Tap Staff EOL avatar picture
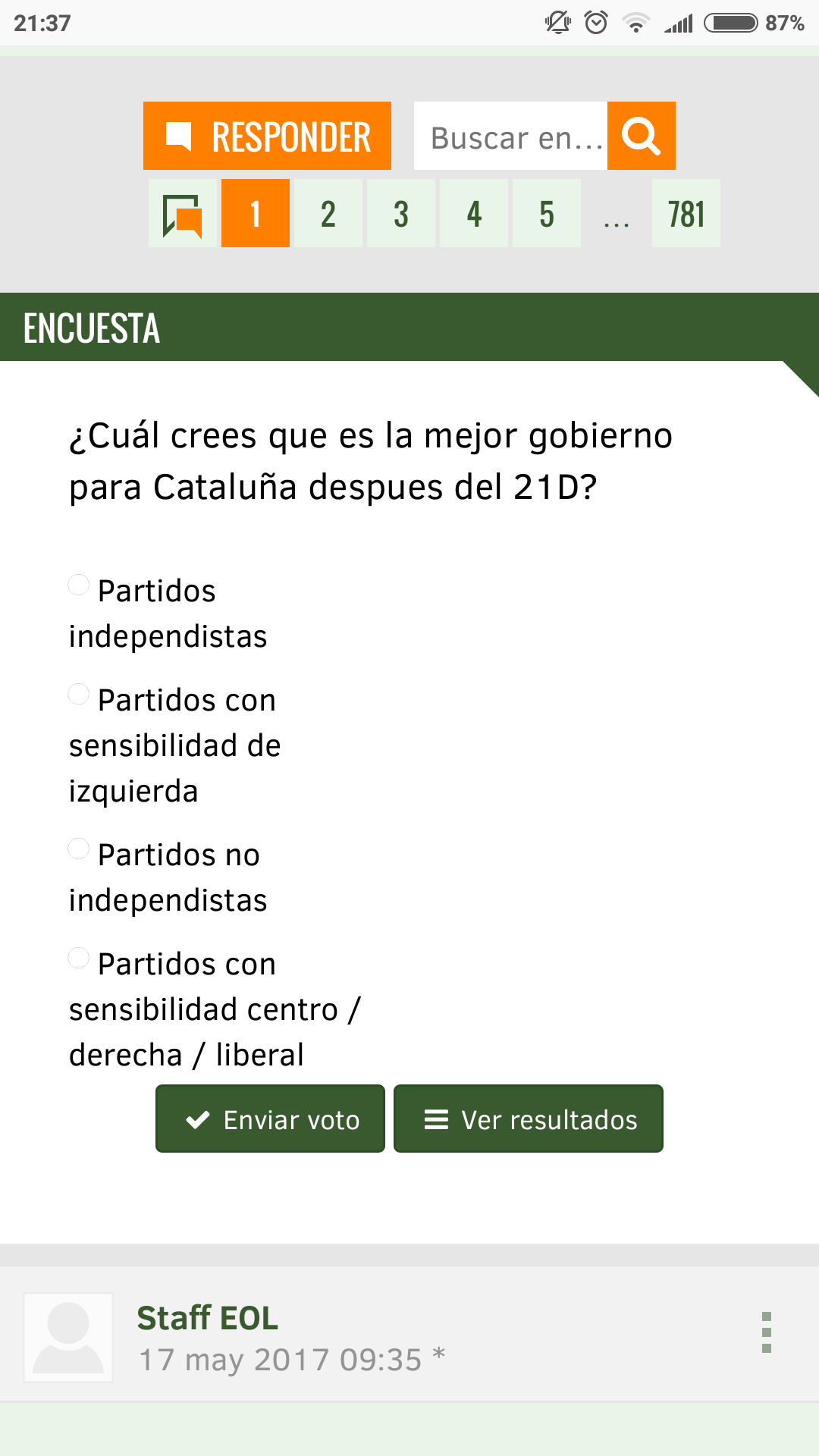819x1456 pixels. pyautogui.click(x=68, y=1338)
